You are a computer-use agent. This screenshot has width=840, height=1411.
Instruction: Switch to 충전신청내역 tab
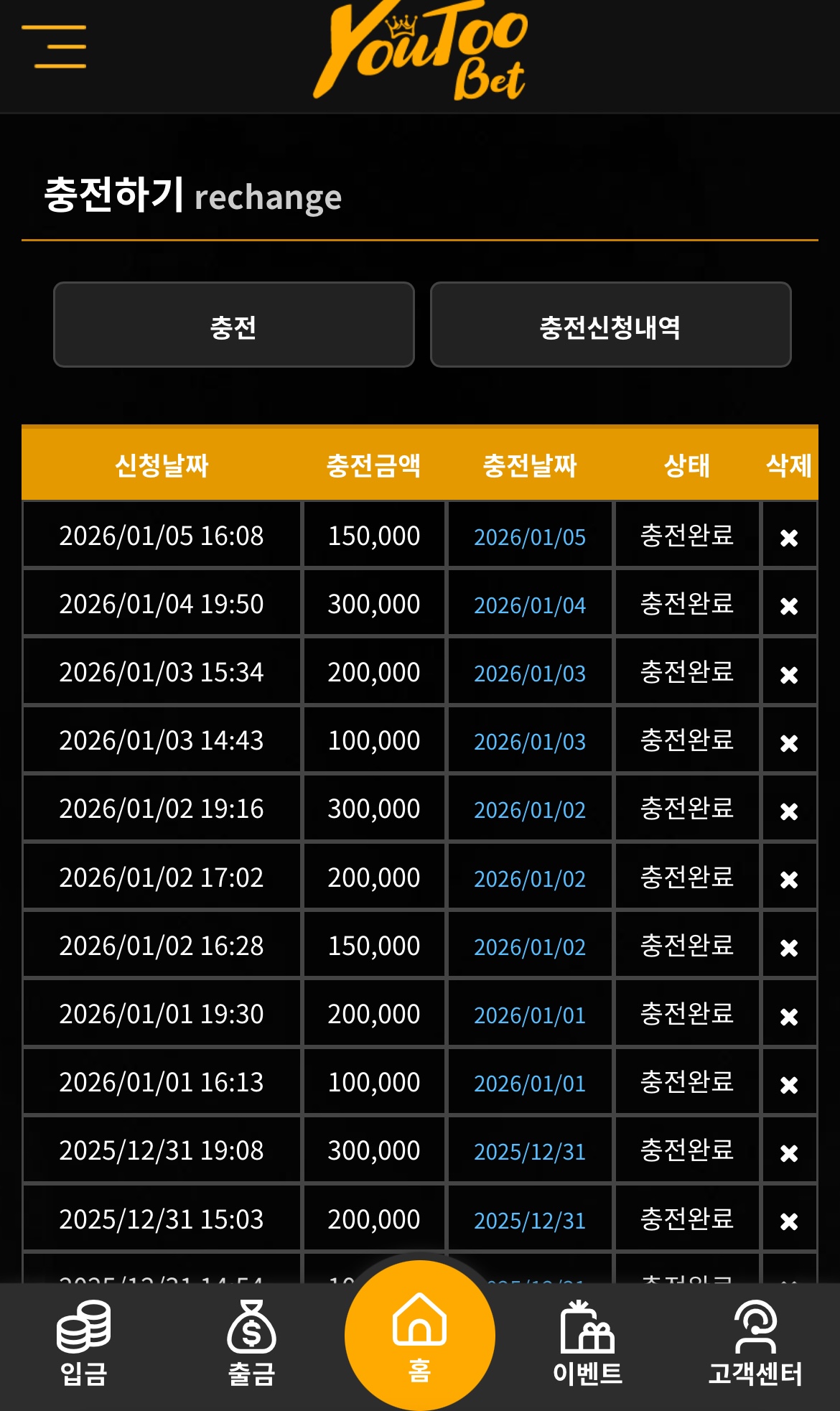610,325
